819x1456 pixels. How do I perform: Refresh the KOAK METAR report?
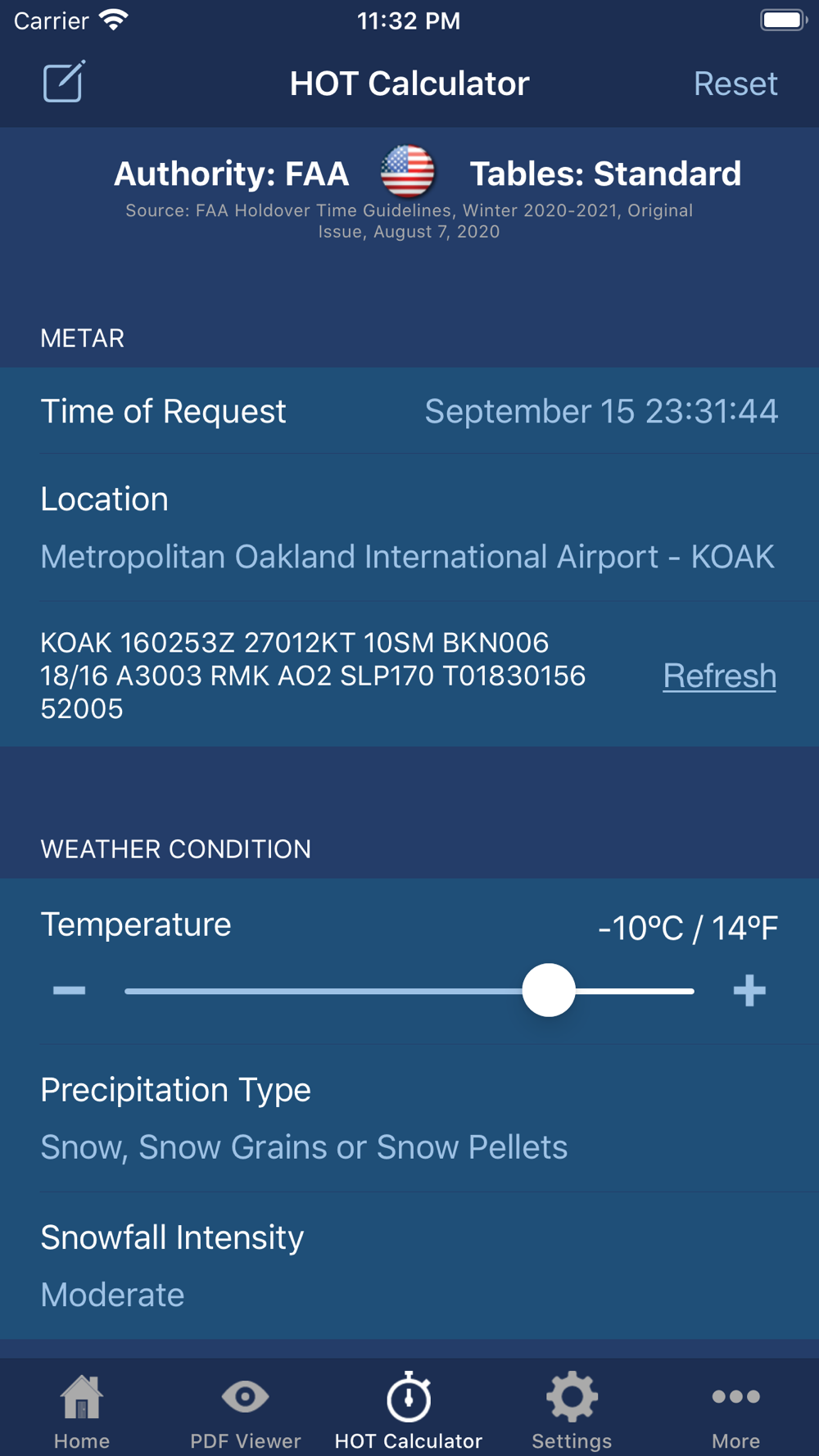pyautogui.click(x=719, y=676)
